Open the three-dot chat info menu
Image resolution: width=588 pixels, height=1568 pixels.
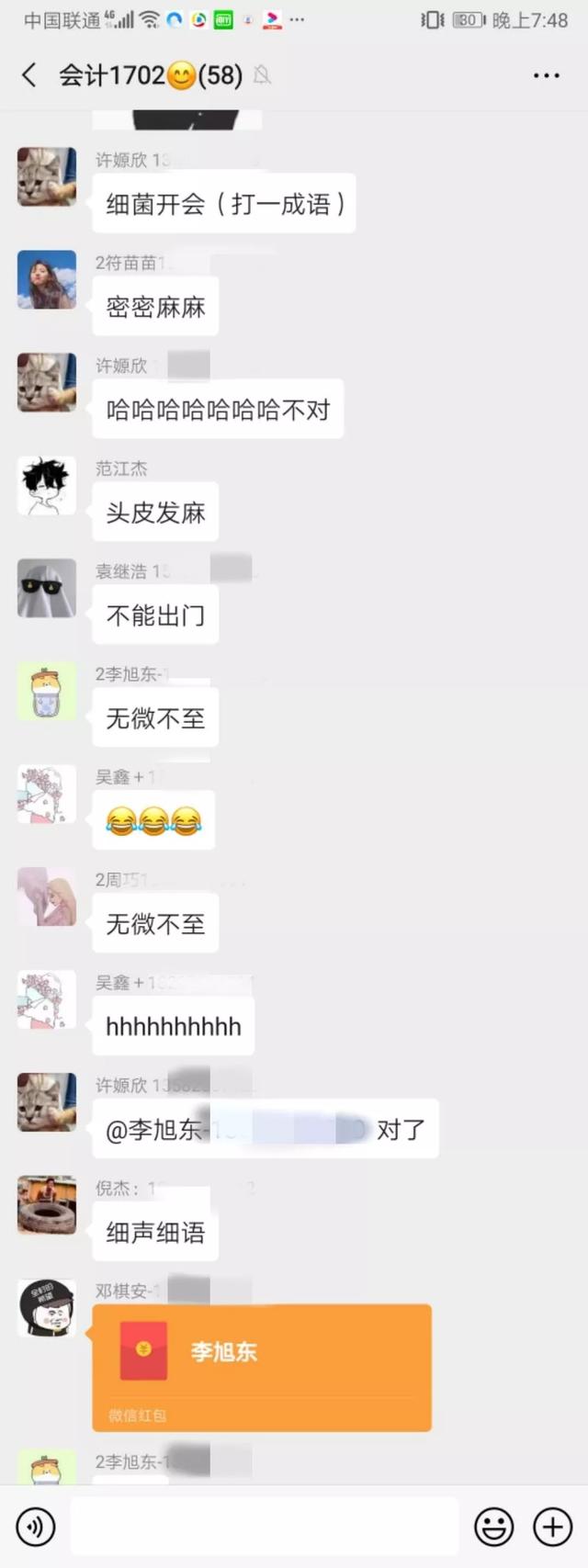[547, 75]
